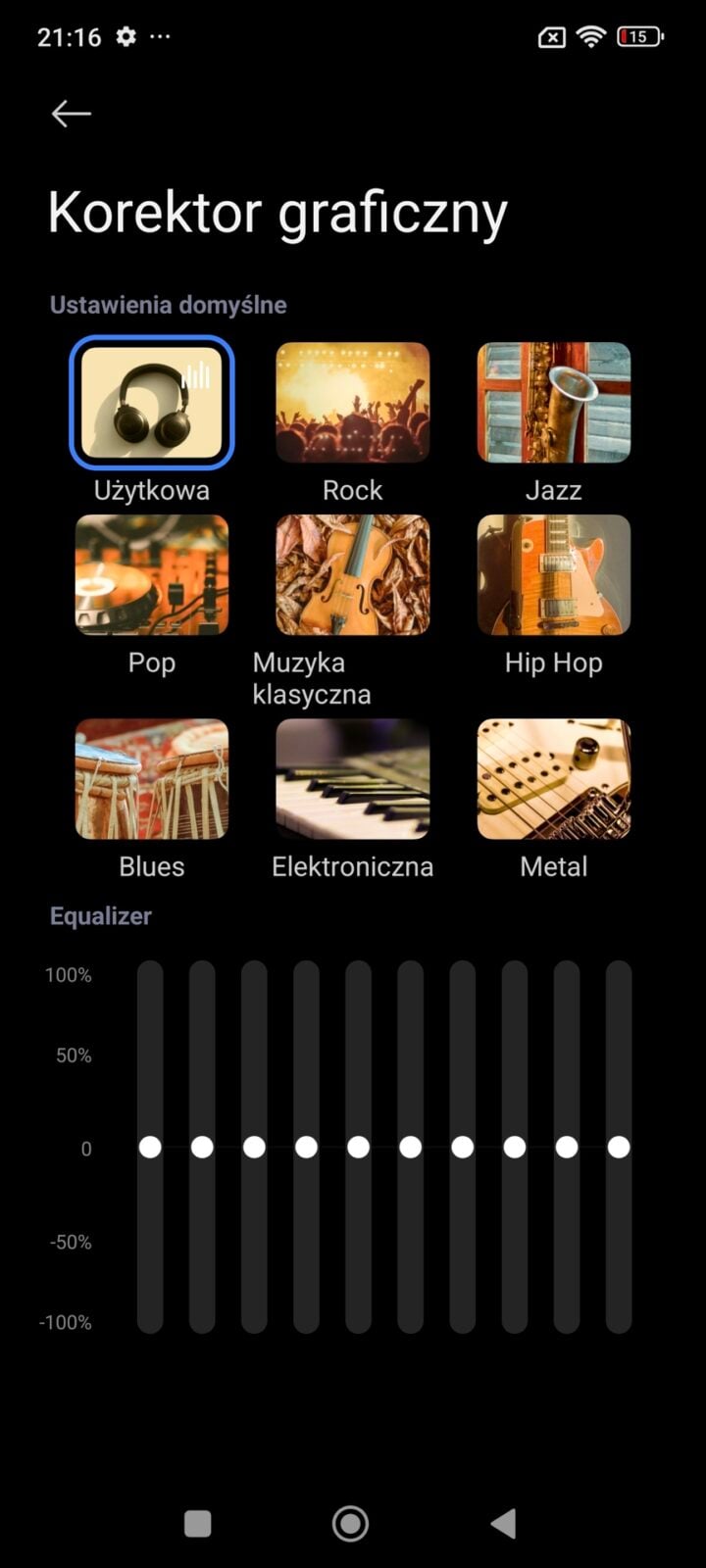Choose the Blues preset
Image resolution: width=706 pixels, height=1568 pixels.
pyautogui.click(x=152, y=779)
